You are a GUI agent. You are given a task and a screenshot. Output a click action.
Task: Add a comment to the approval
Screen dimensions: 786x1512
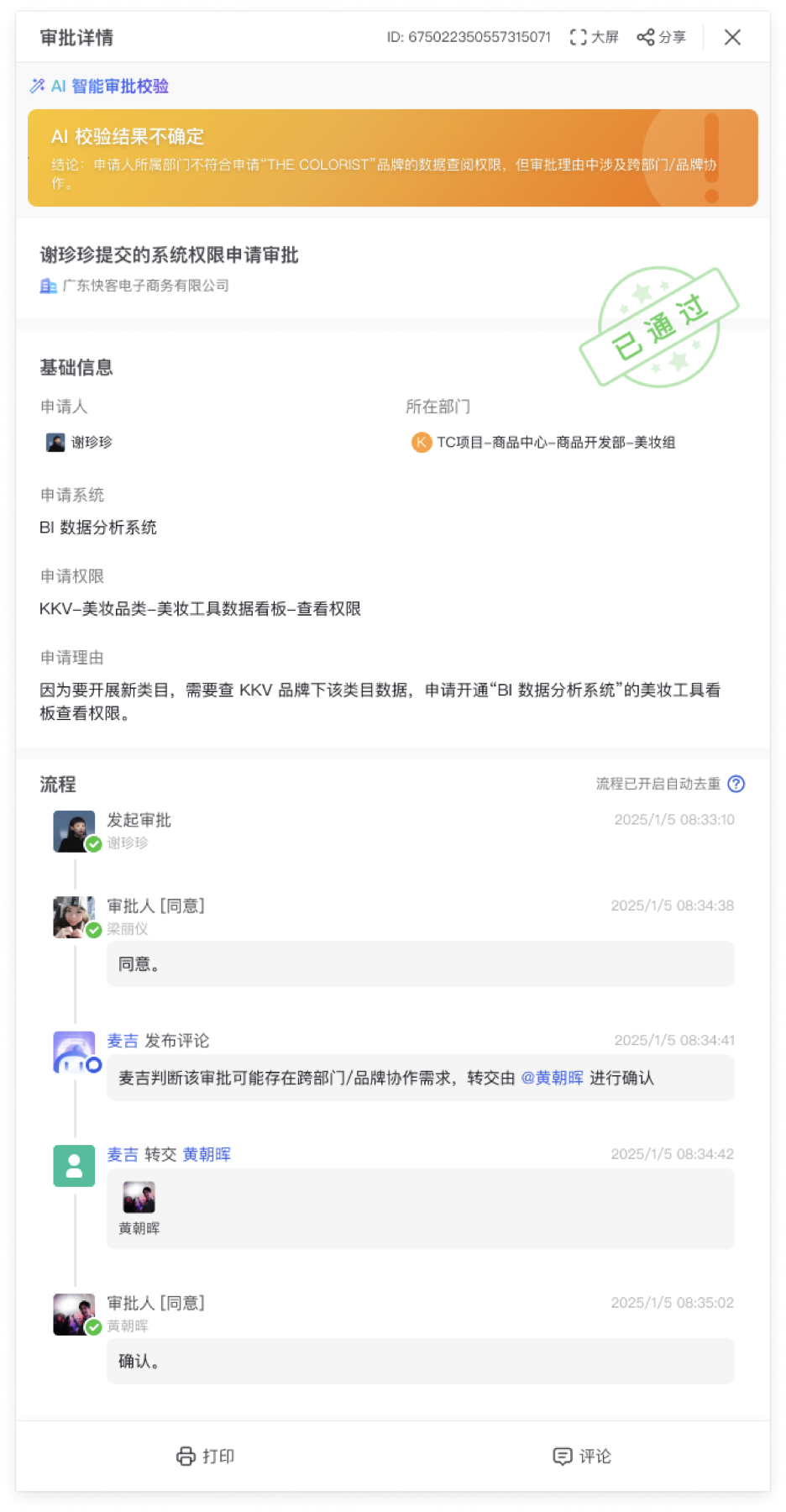pos(582,1456)
